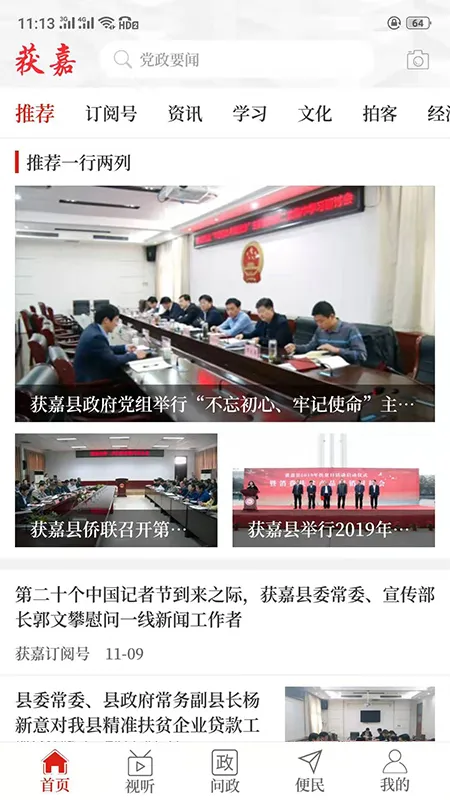
Task: Select the 学习 tab
Action: pyautogui.click(x=249, y=113)
